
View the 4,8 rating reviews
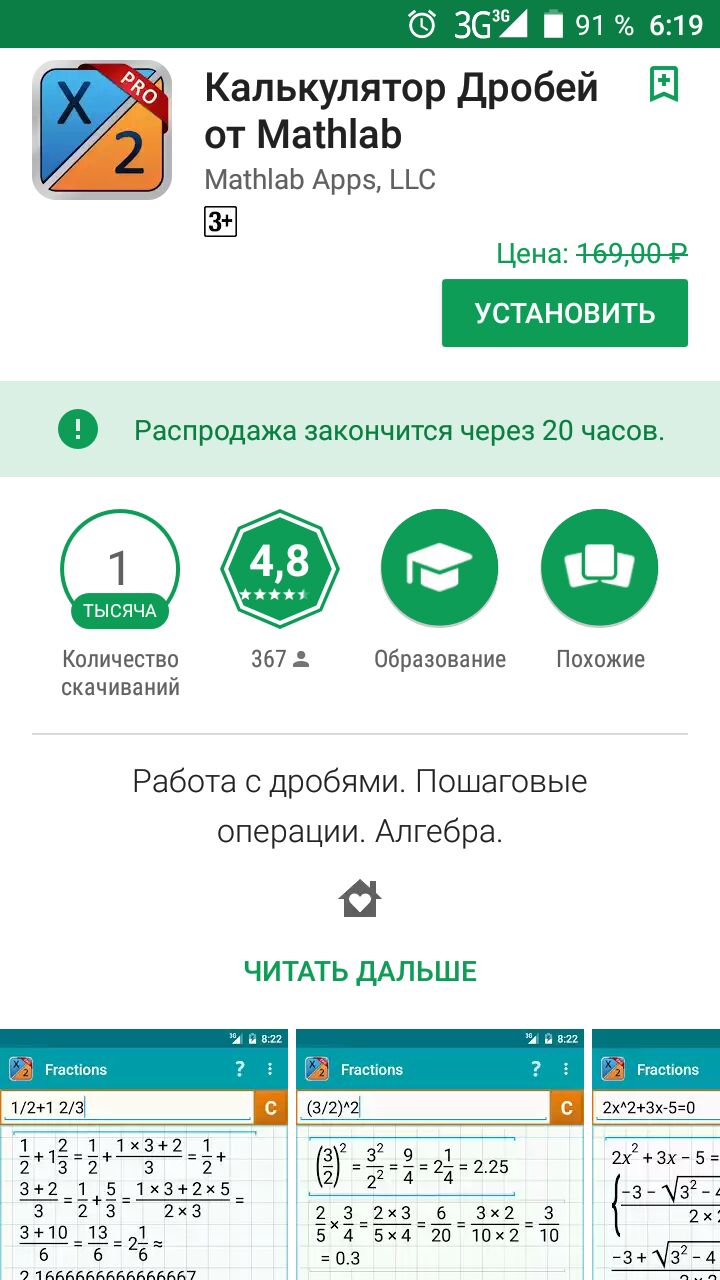280,568
